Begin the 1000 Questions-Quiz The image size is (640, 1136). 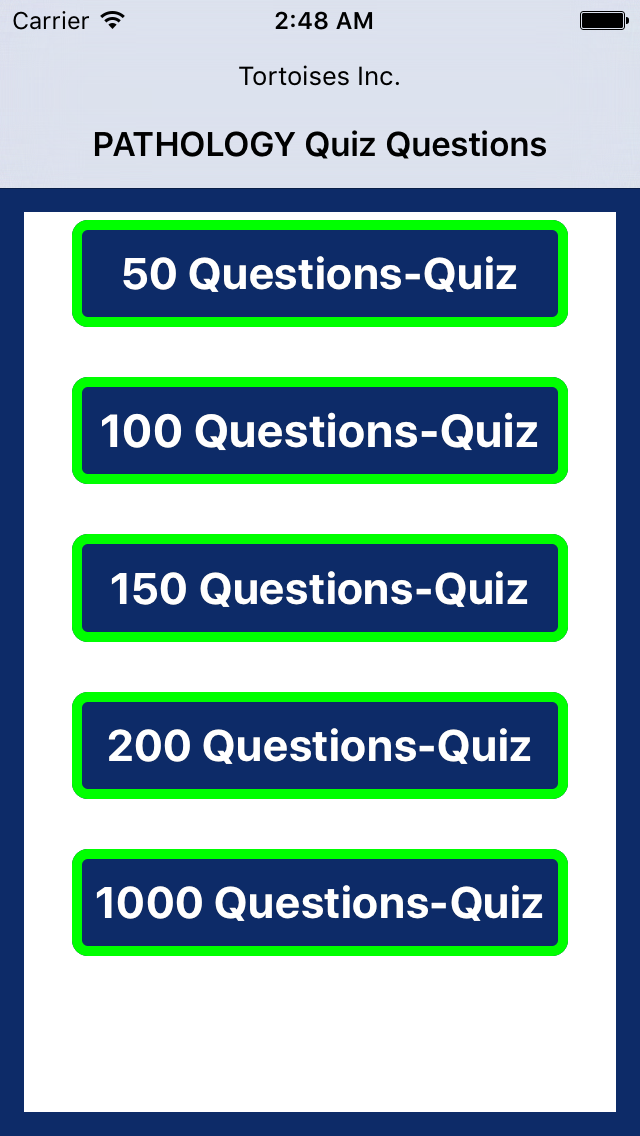(320, 902)
